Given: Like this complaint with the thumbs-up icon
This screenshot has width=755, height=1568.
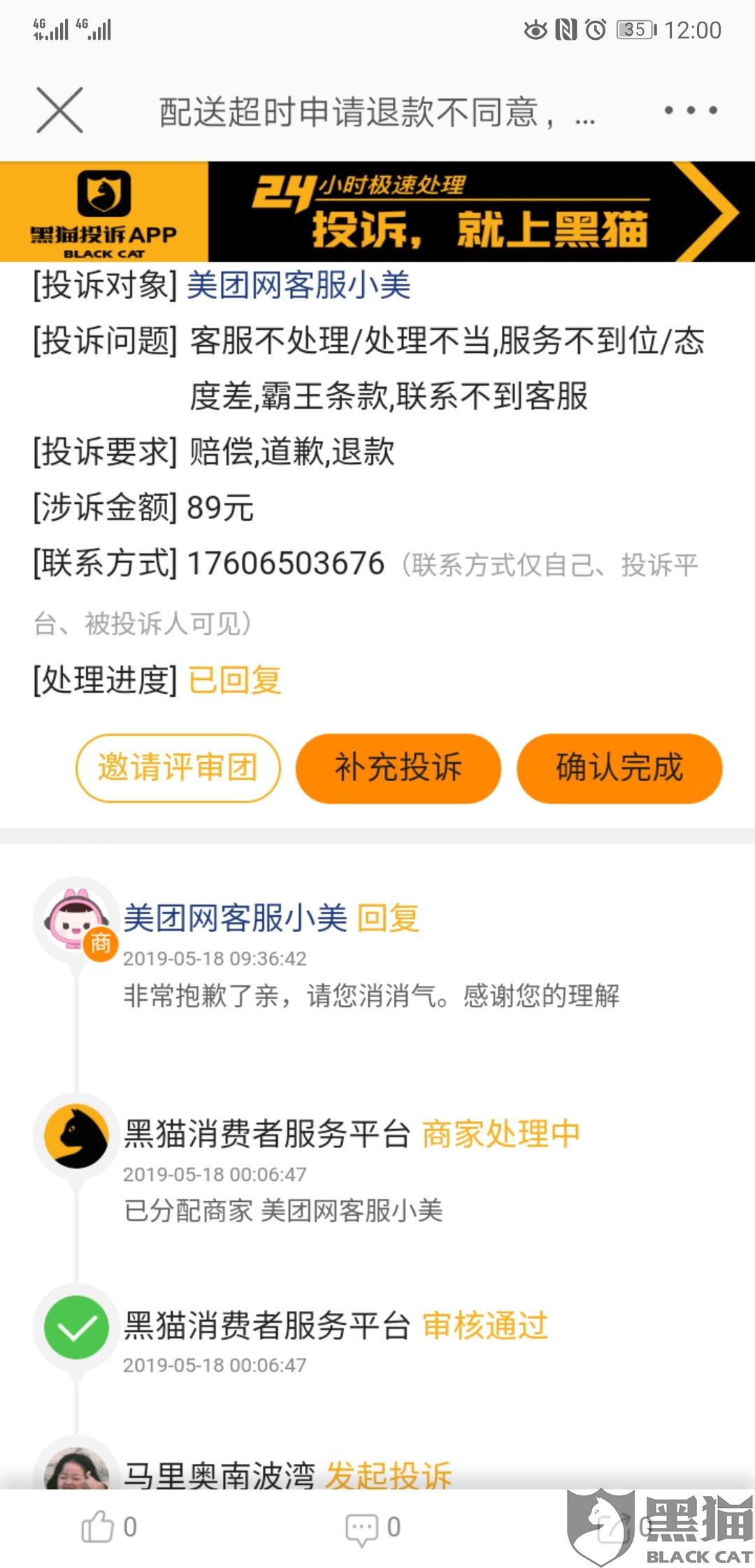Looking at the screenshot, I should (98, 1527).
